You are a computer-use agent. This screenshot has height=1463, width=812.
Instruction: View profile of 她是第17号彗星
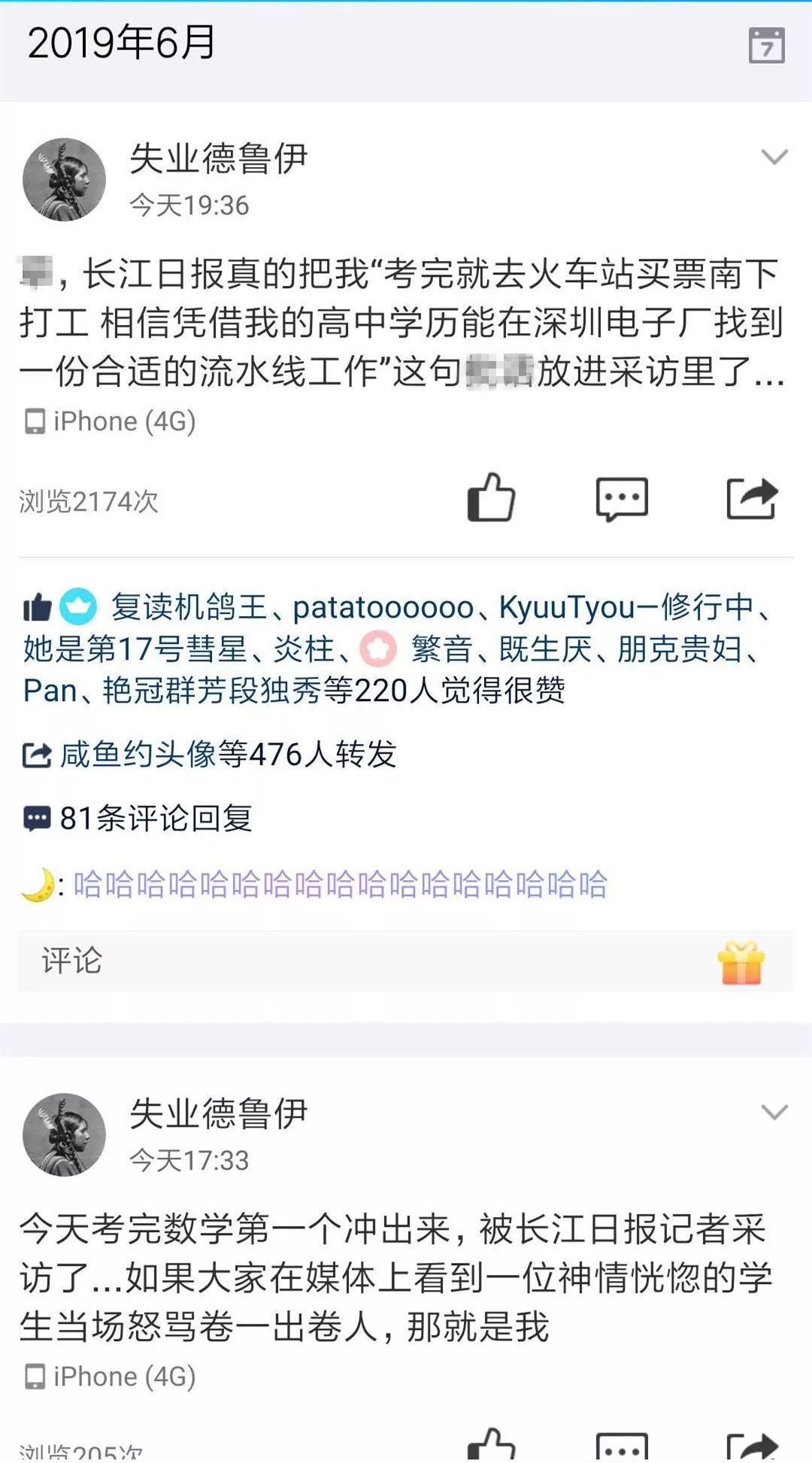coord(135,648)
